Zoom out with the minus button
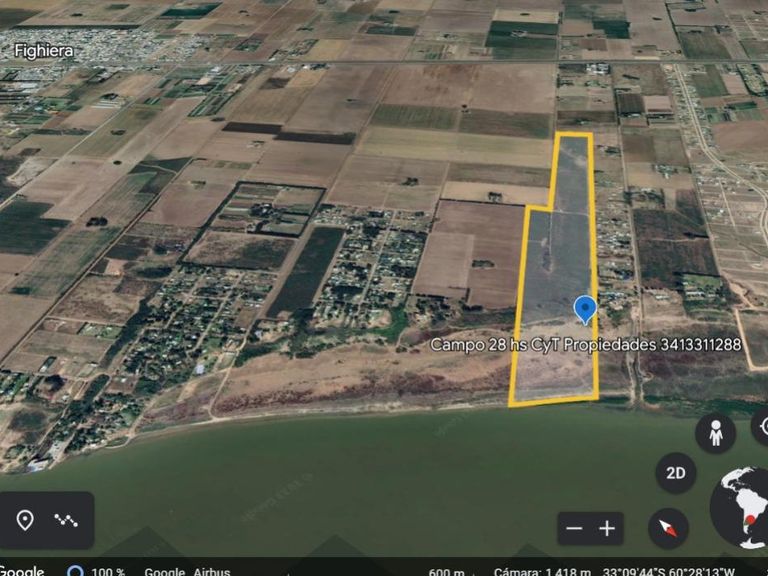768x576 pixels. (x=574, y=529)
